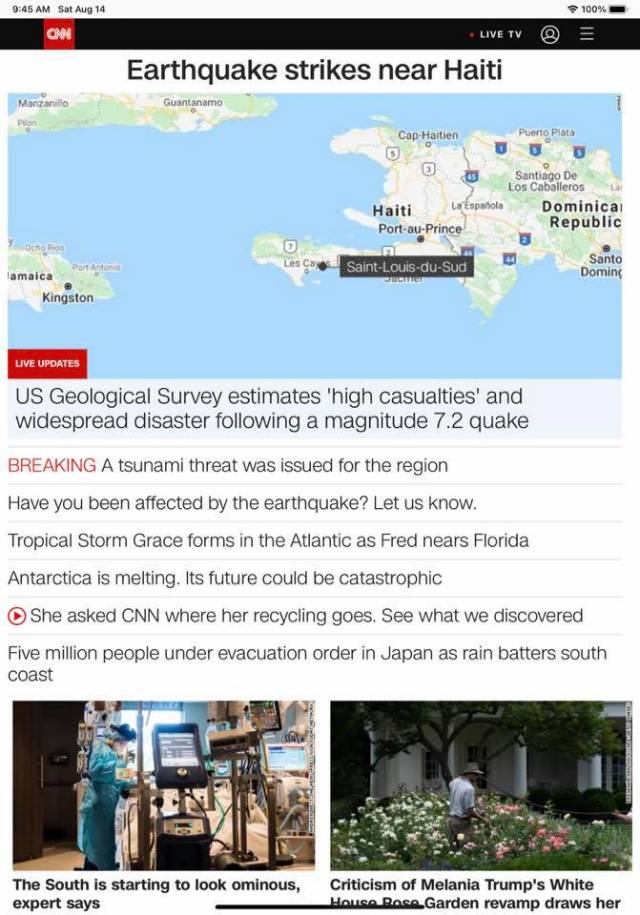
Task: Read 'The South is starting to look ominous'
Action: [x=156, y=893]
